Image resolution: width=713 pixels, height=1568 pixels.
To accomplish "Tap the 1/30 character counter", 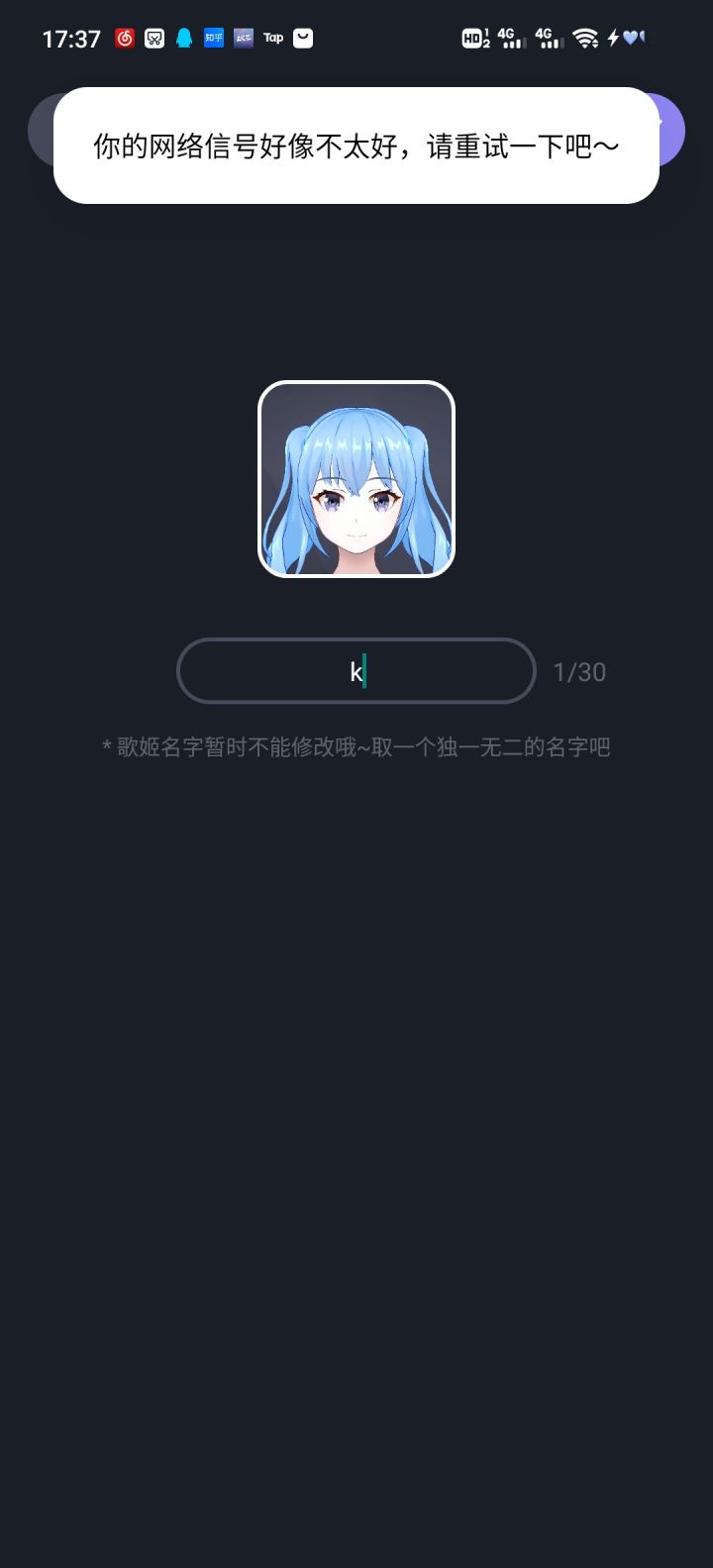I will [x=580, y=671].
